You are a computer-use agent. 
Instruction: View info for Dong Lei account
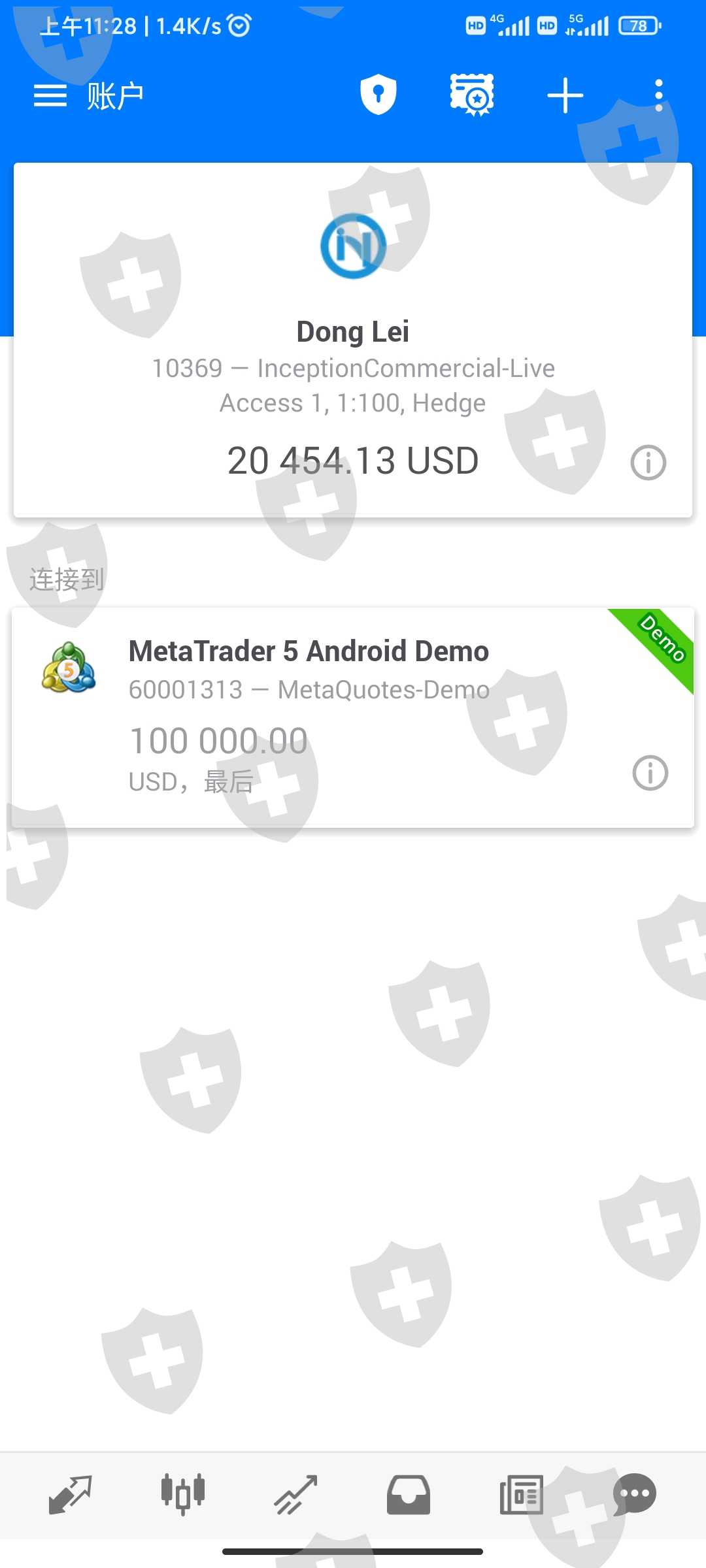click(648, 463)
